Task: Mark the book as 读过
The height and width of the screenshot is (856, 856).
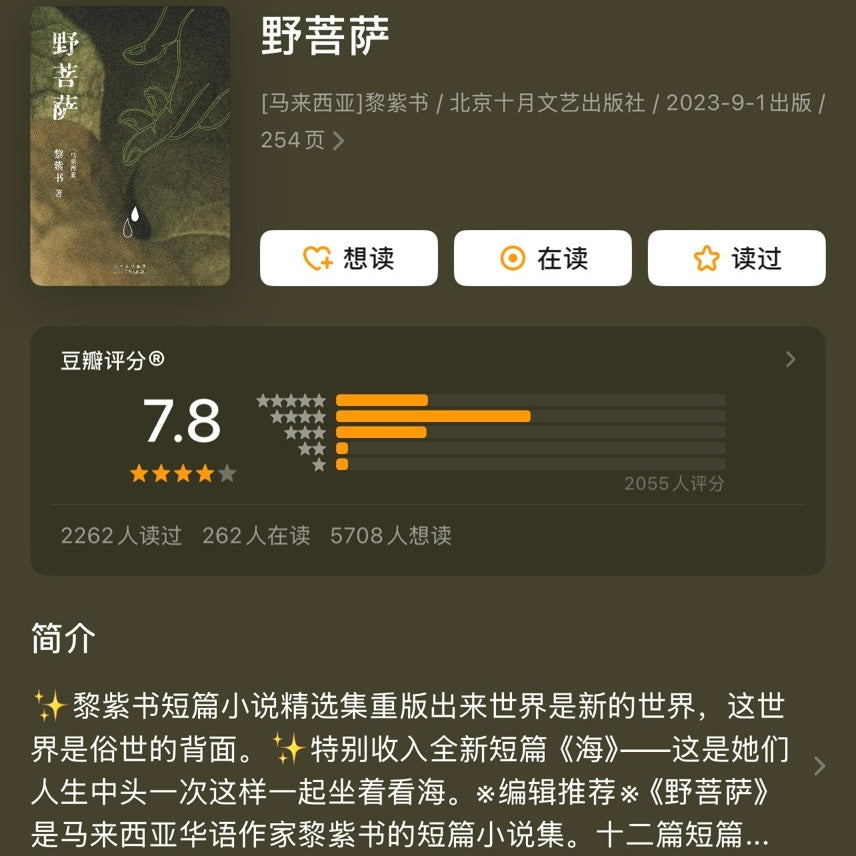Action: pos(737,259)
